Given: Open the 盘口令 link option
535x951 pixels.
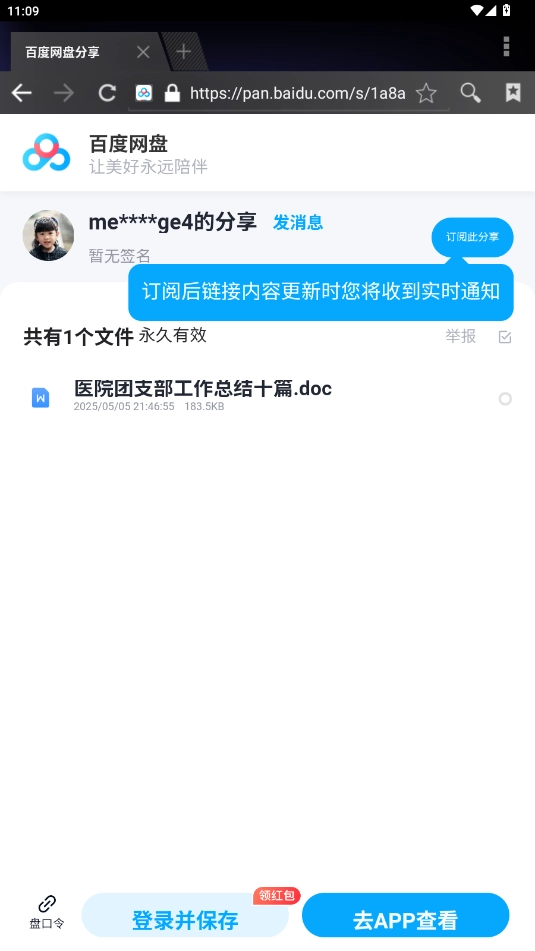Looking at the screenshot, I should click(x=47, y=912).
